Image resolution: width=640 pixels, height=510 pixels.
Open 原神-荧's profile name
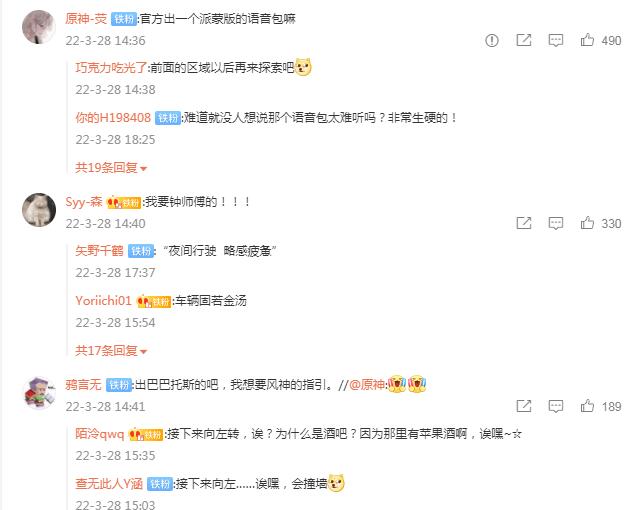pos(86,18)
